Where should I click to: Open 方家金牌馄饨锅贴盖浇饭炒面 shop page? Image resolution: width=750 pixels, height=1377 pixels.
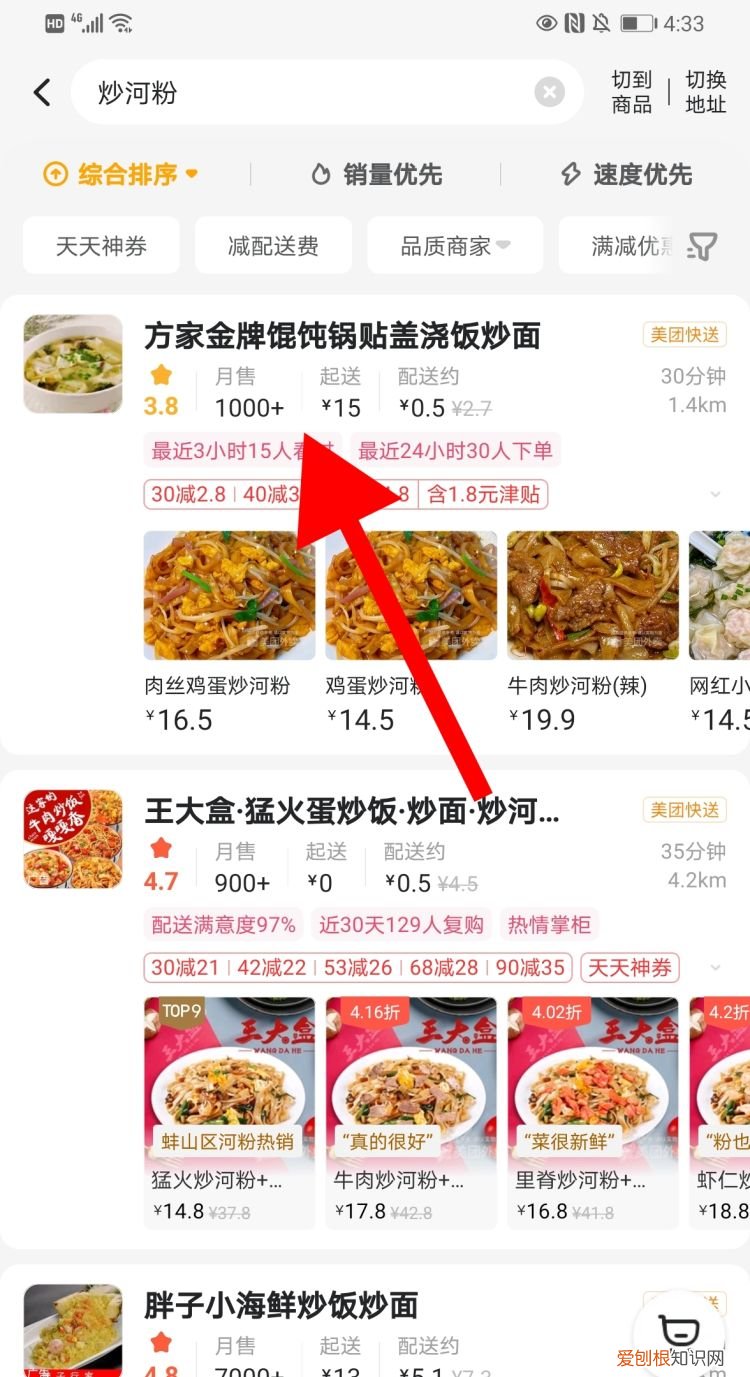point(342,337)
